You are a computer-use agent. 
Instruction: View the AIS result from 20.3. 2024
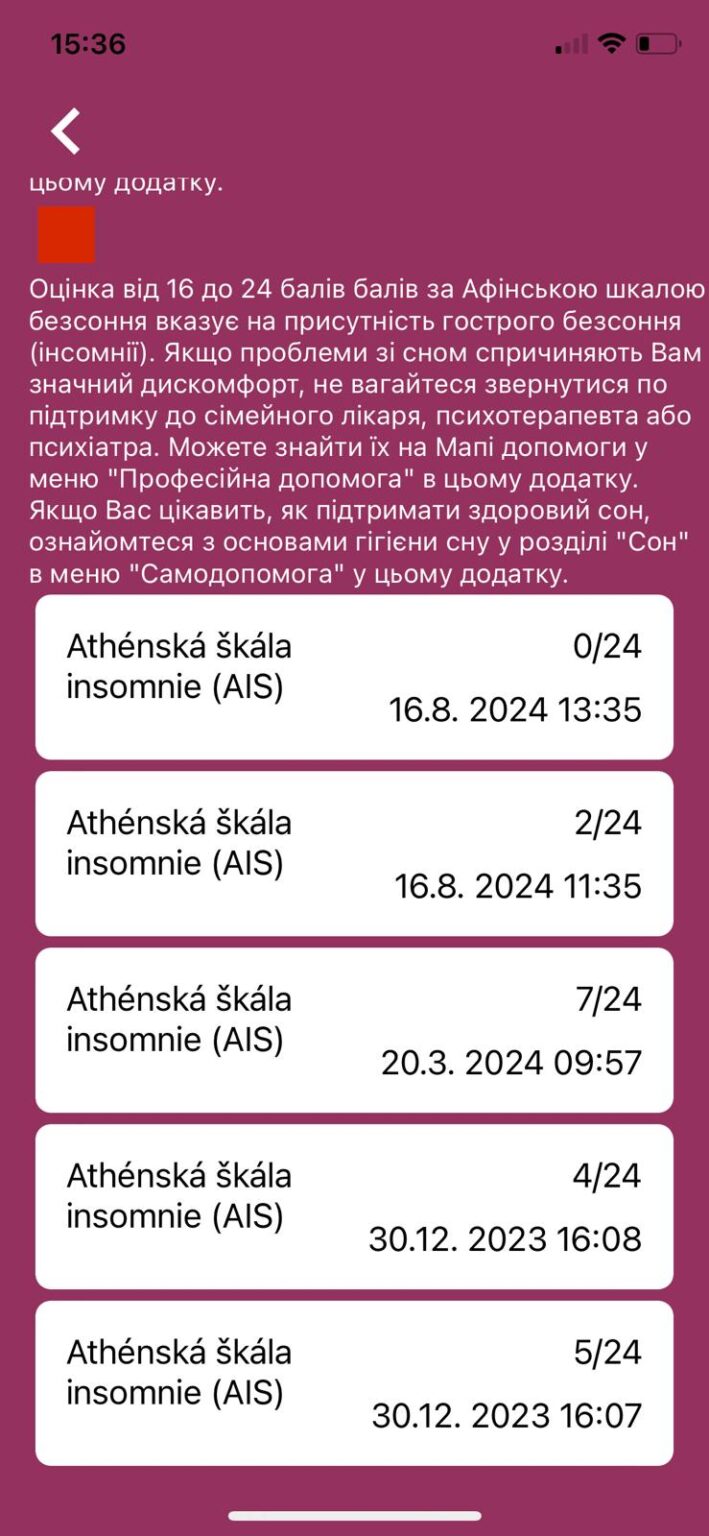(354, 1030)
